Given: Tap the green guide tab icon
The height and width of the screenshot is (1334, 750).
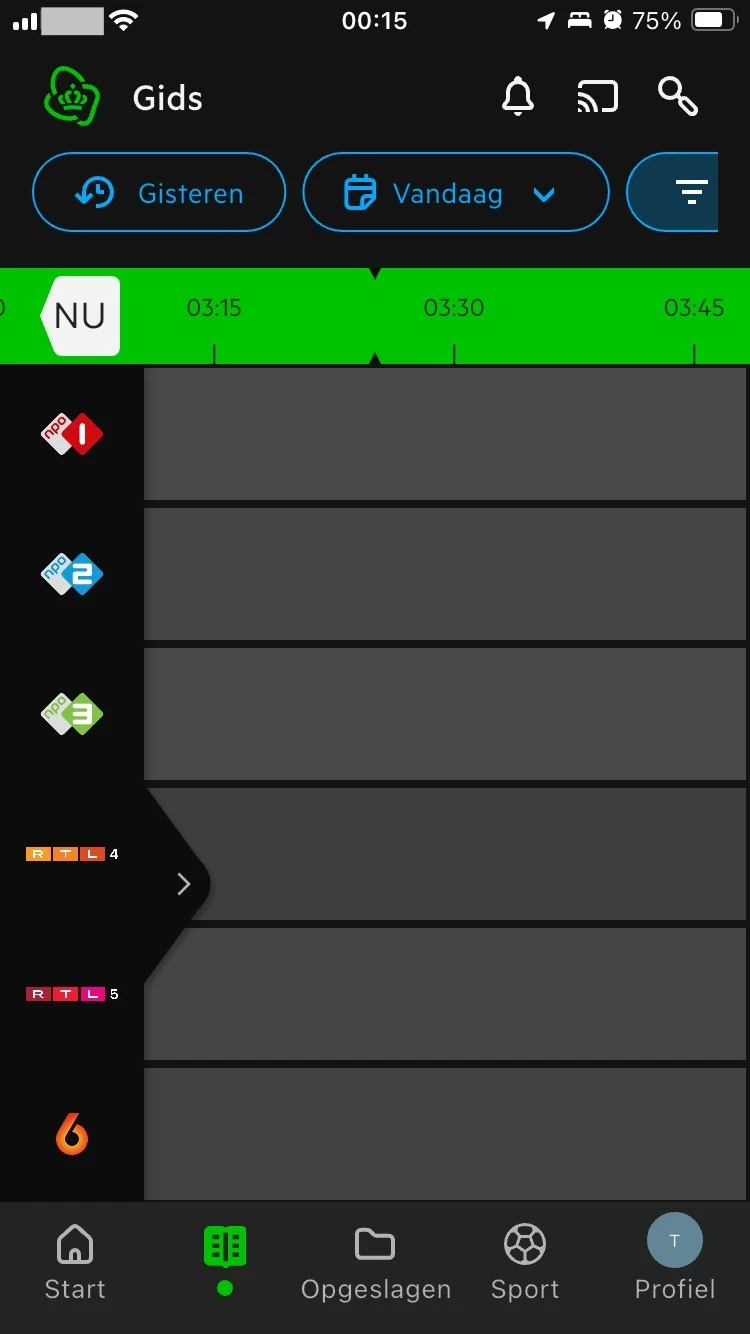Looking at the screenshot, I should coord(225,1248).
